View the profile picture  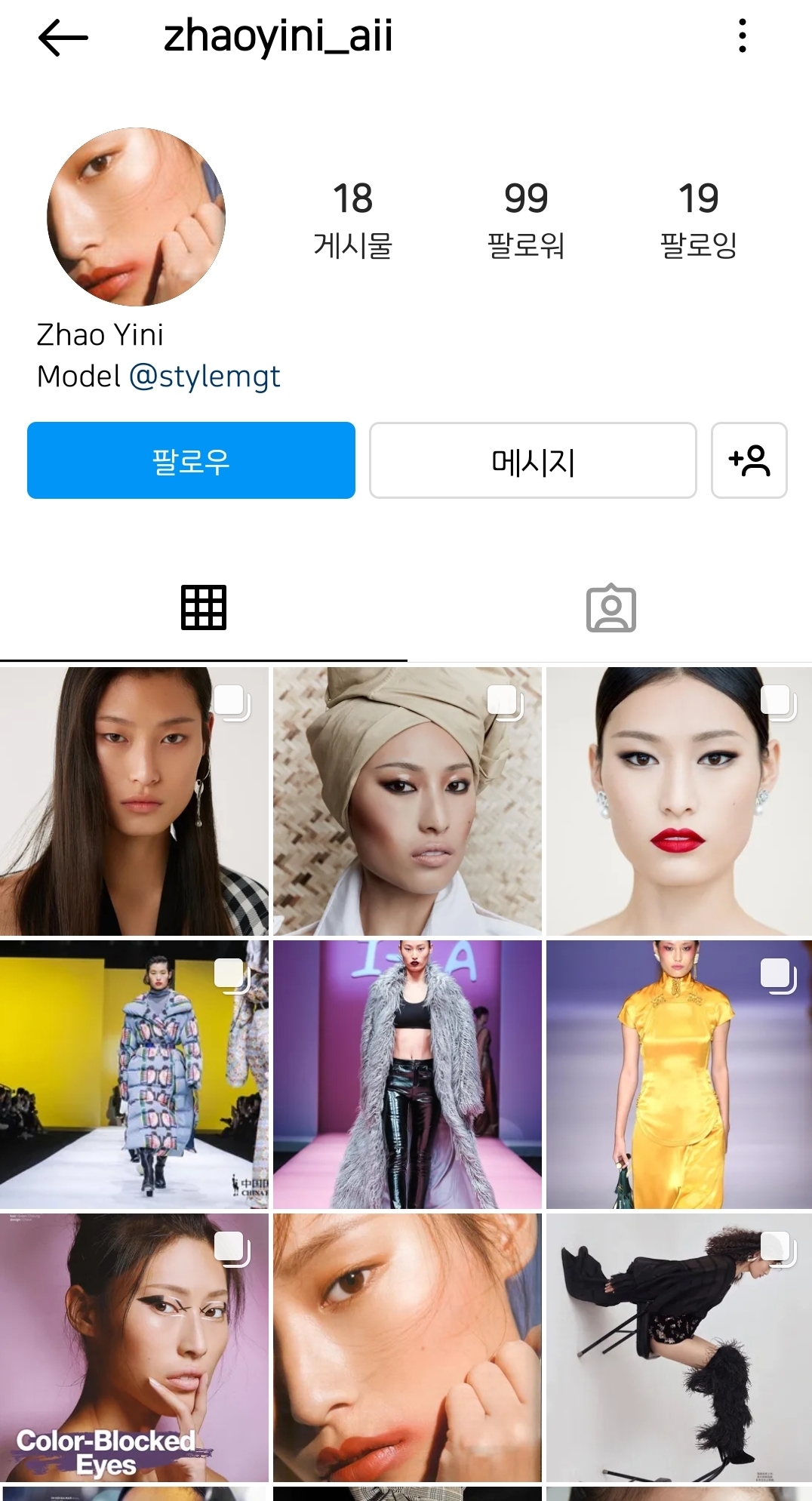pyautogui.click(x=136, y=217)
